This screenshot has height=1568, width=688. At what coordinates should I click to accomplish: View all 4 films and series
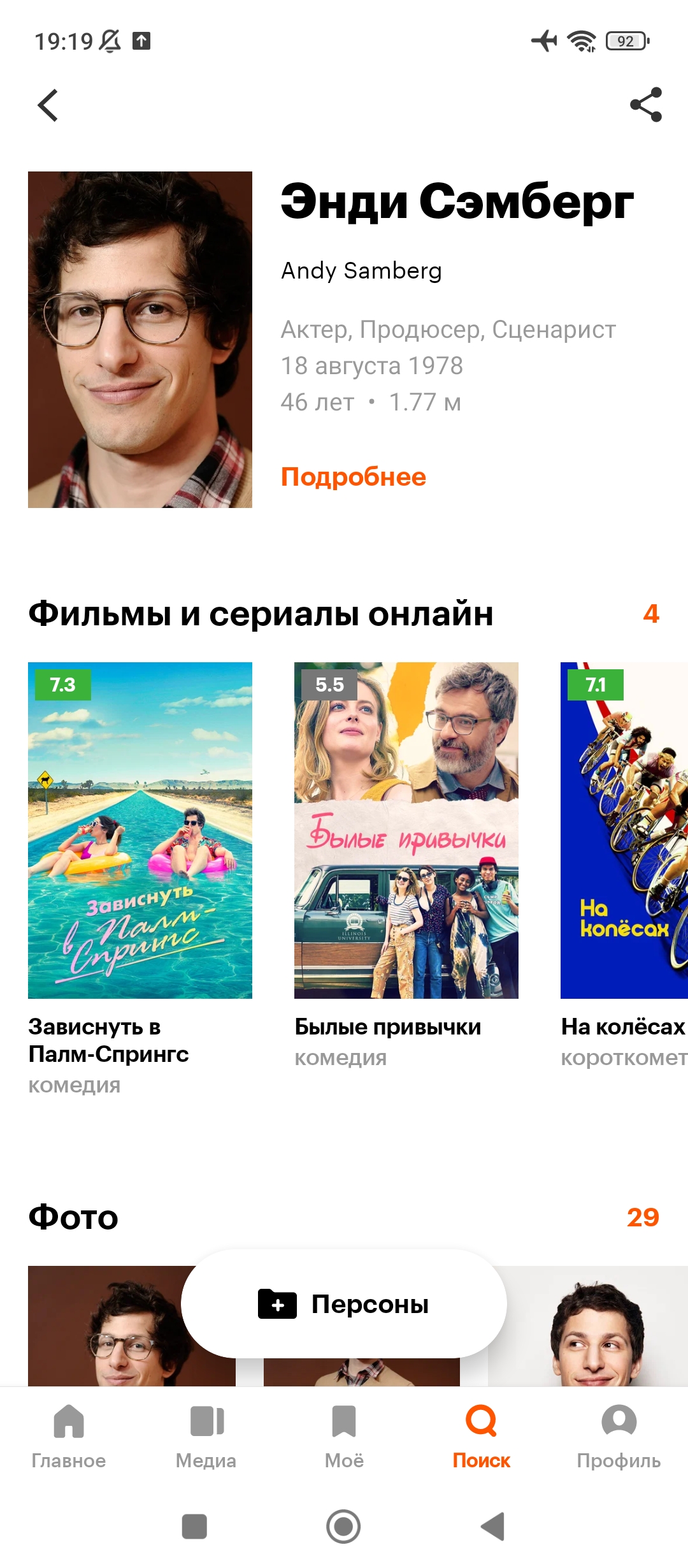tap(650, 614)
